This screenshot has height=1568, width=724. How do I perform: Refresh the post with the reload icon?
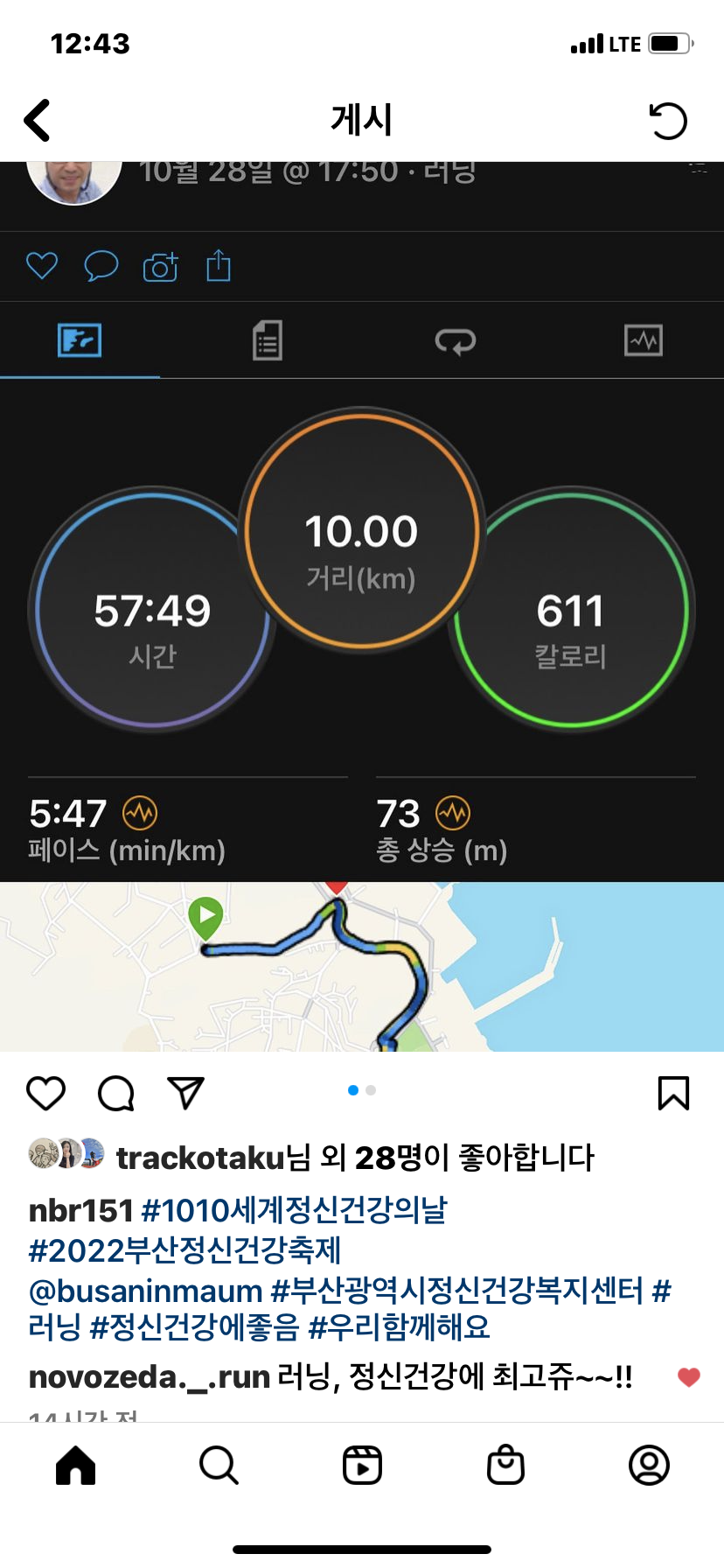(x=668, y=121)
